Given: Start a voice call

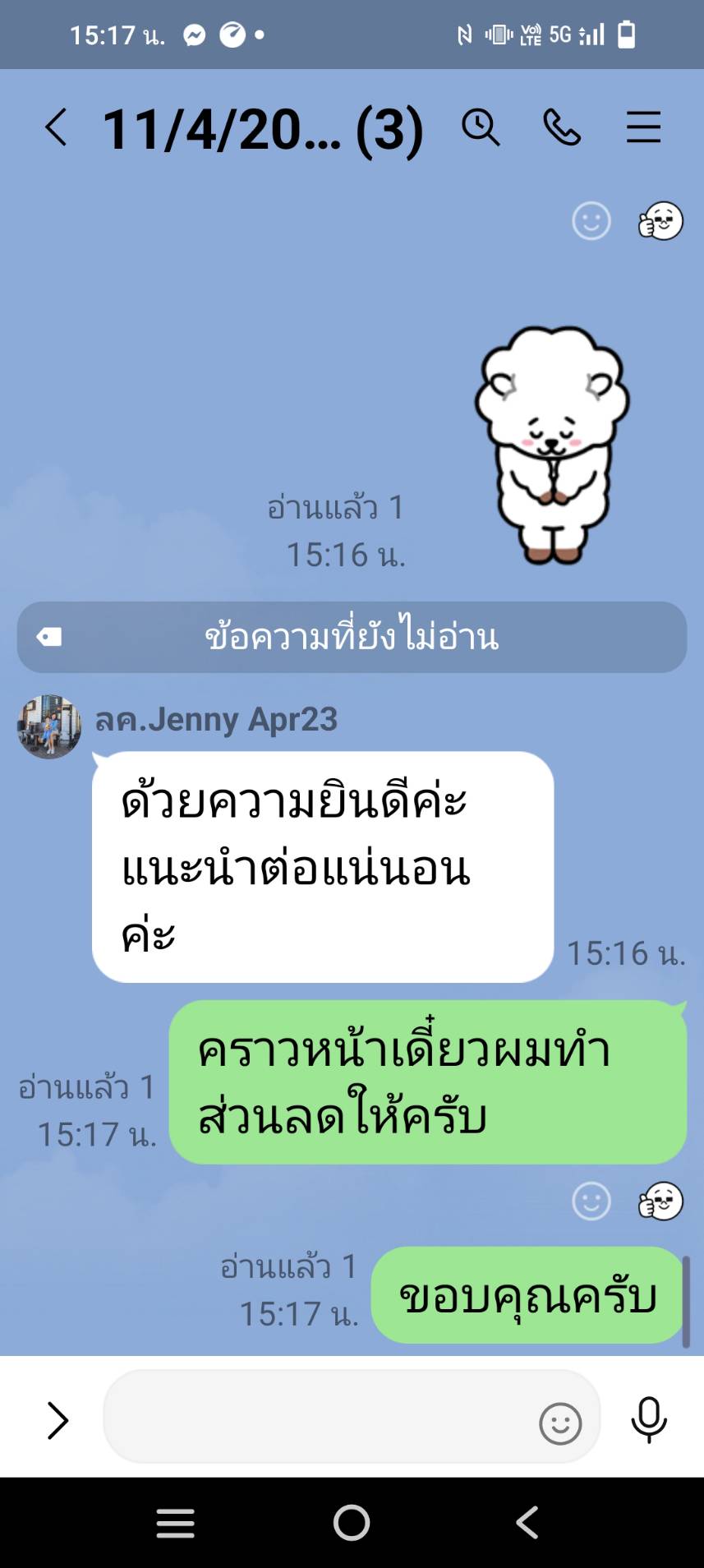Looking at the screenshot, I should (562, 128).
